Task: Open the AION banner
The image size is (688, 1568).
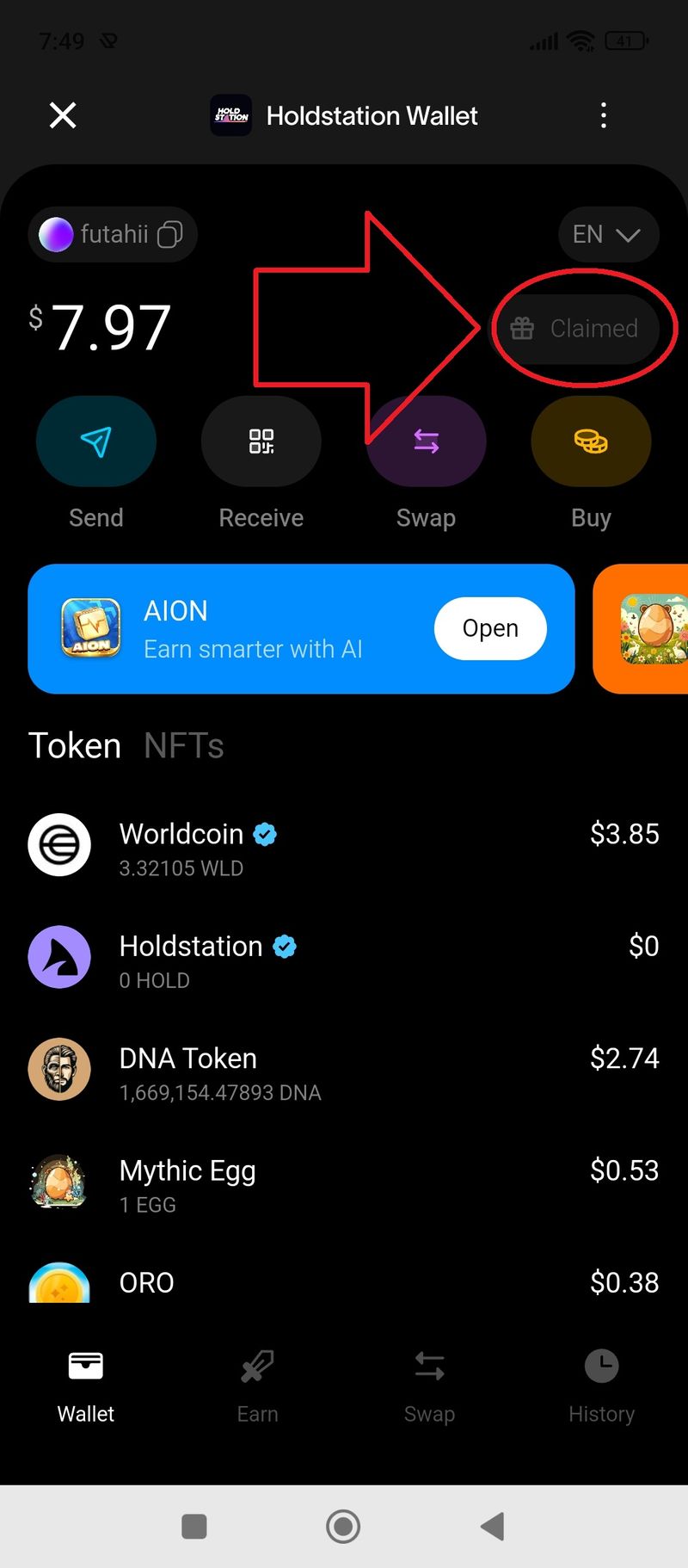Action: (x=489, y=629)
